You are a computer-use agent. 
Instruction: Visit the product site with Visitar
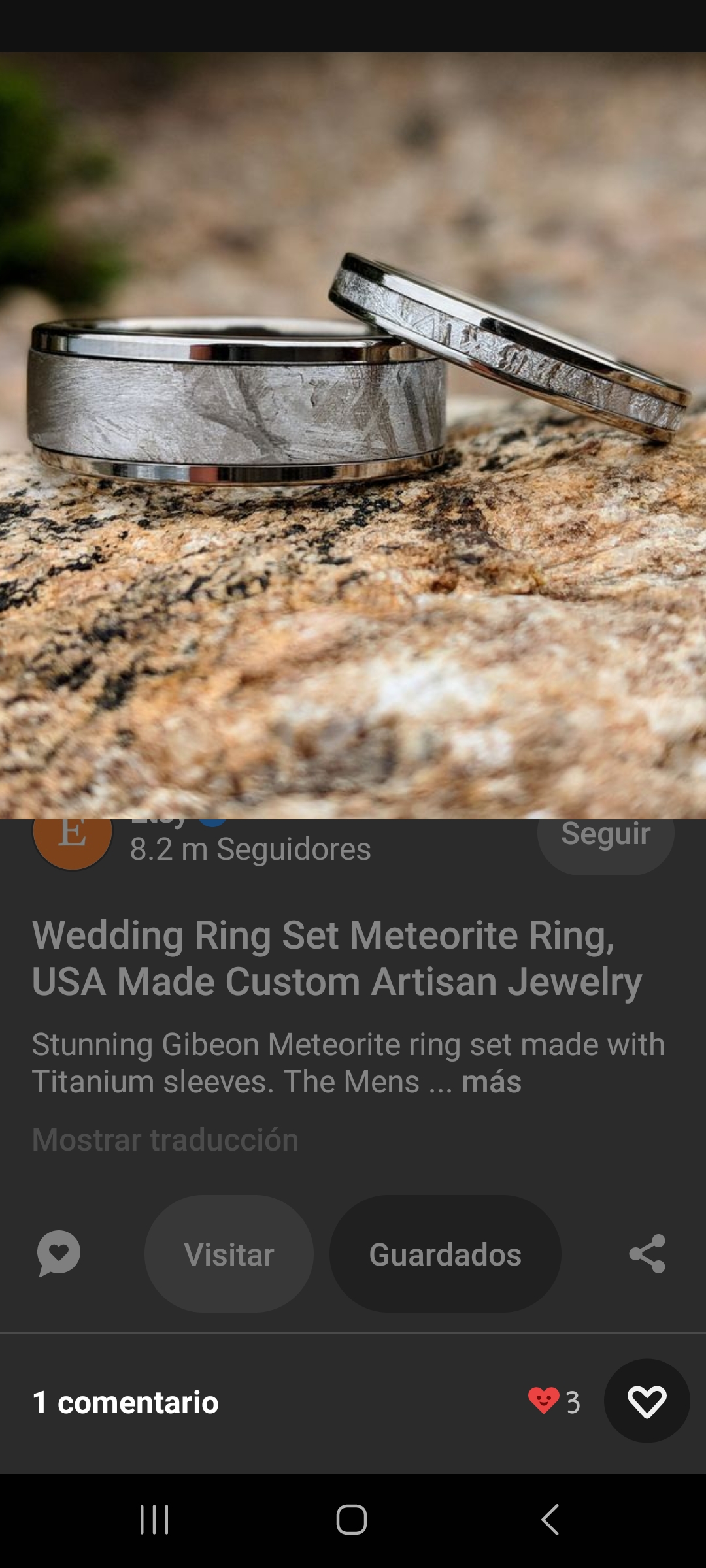coord(229,1254)
